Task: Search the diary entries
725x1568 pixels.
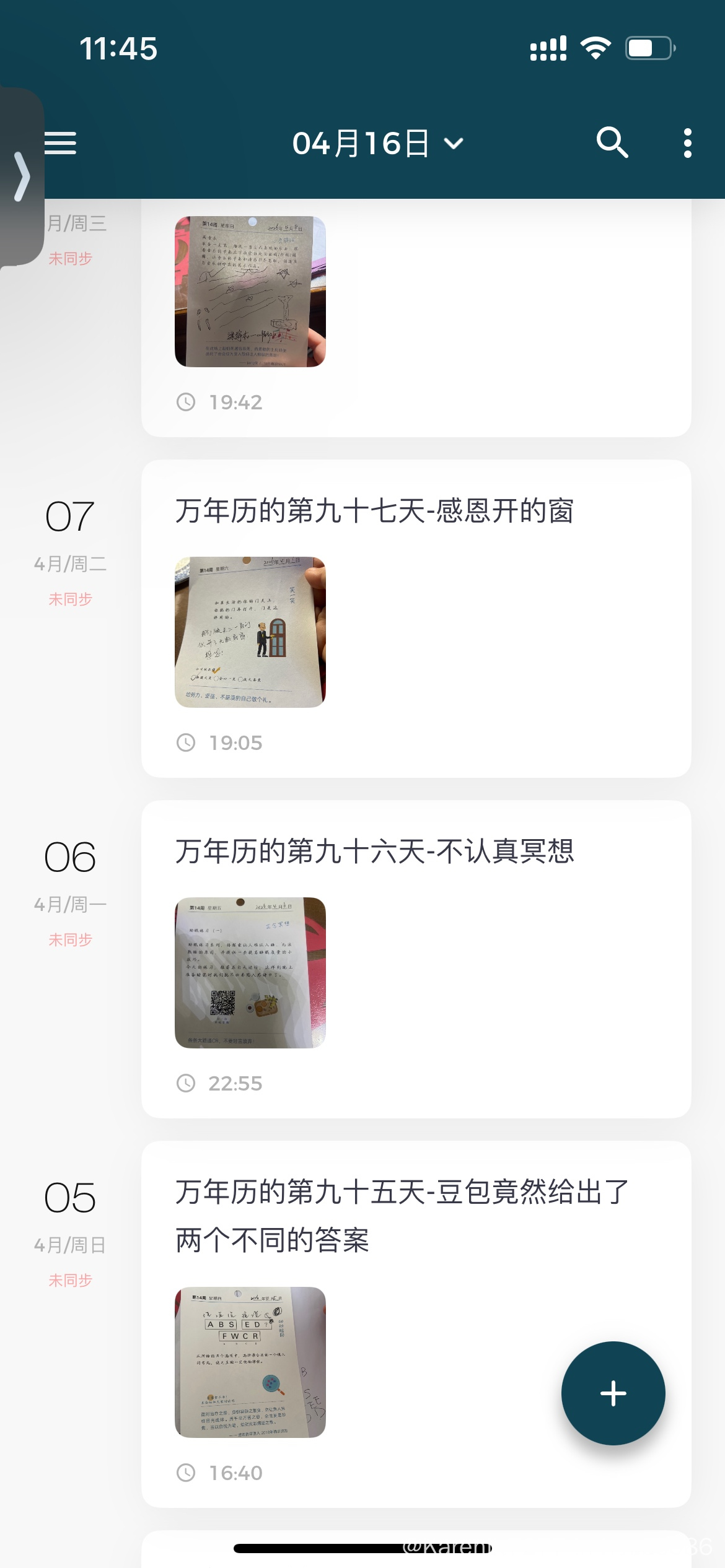Action: (612, 143)
